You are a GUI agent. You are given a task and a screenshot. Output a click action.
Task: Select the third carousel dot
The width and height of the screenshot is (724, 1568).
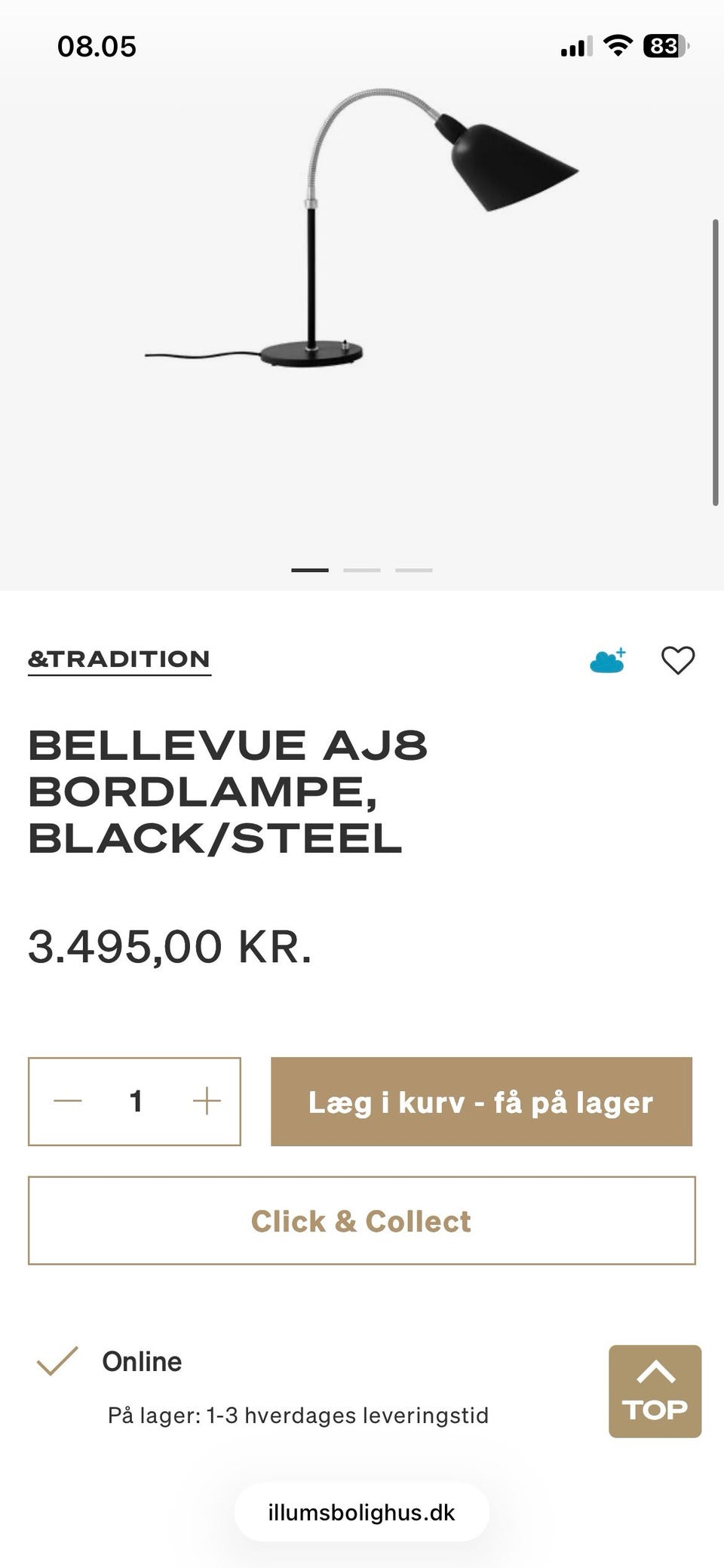pyautogui.click(x=413, y=570)
